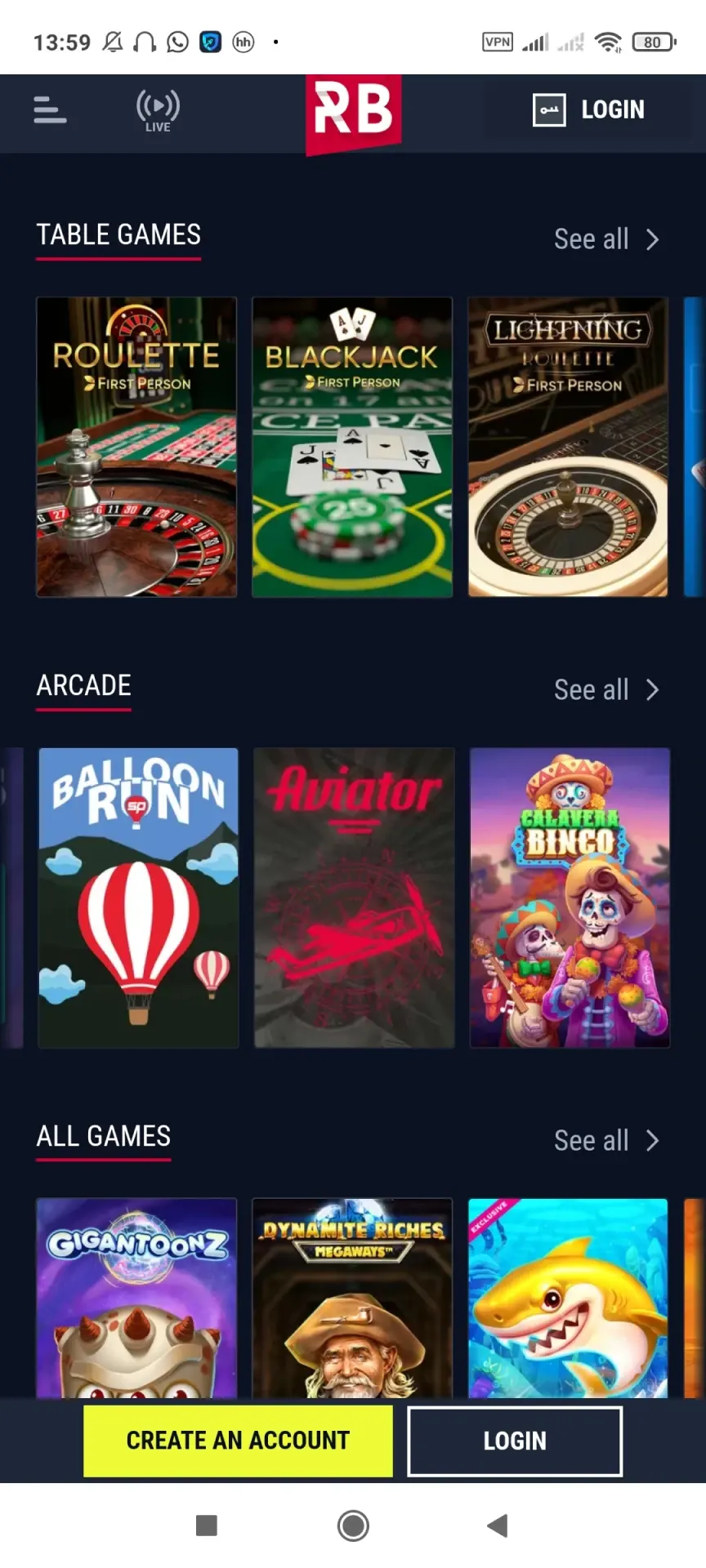Tap the CREATE AN ACCOUNT button

[x=237, y=1441]
